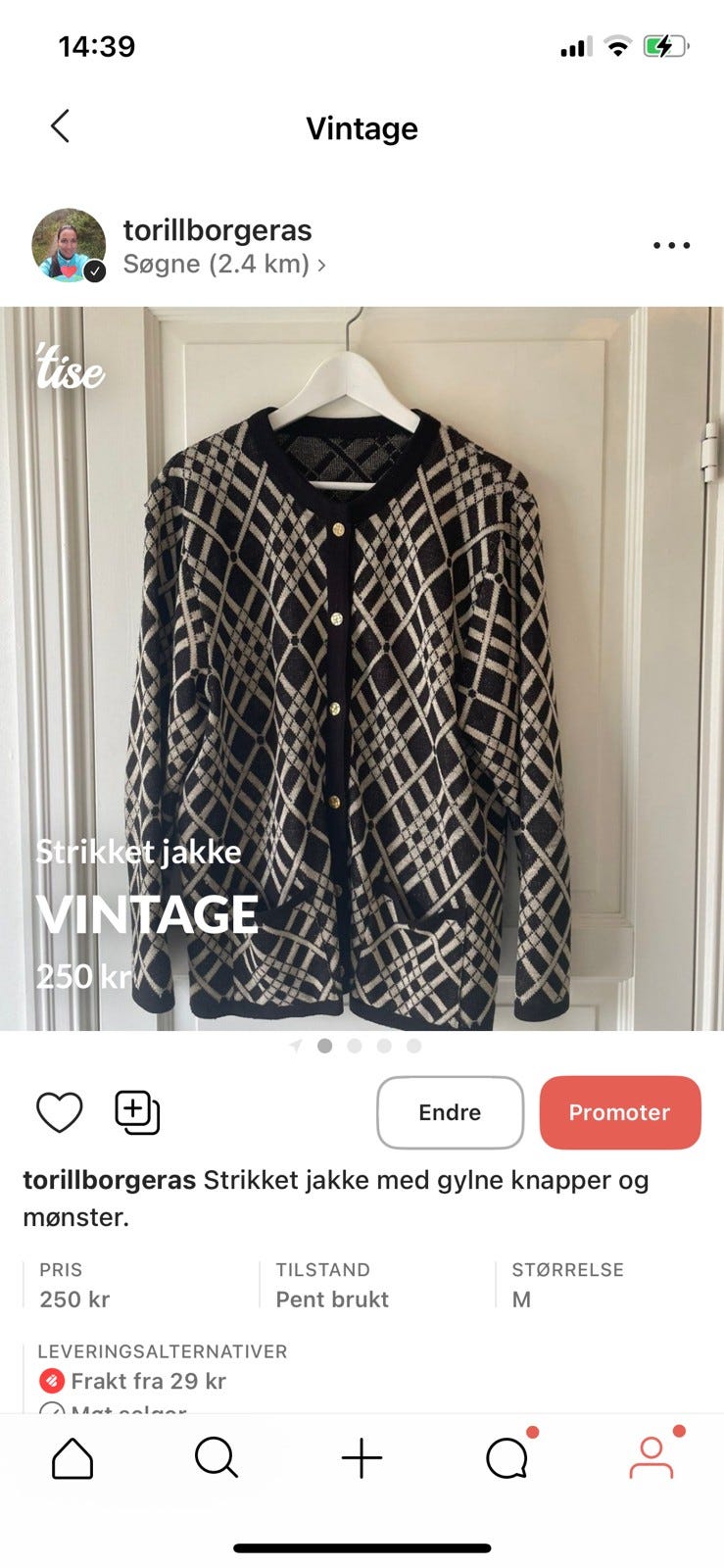724x1568 pixels.
Task: Open your profile via person icon
Action: click(652, 1459)
